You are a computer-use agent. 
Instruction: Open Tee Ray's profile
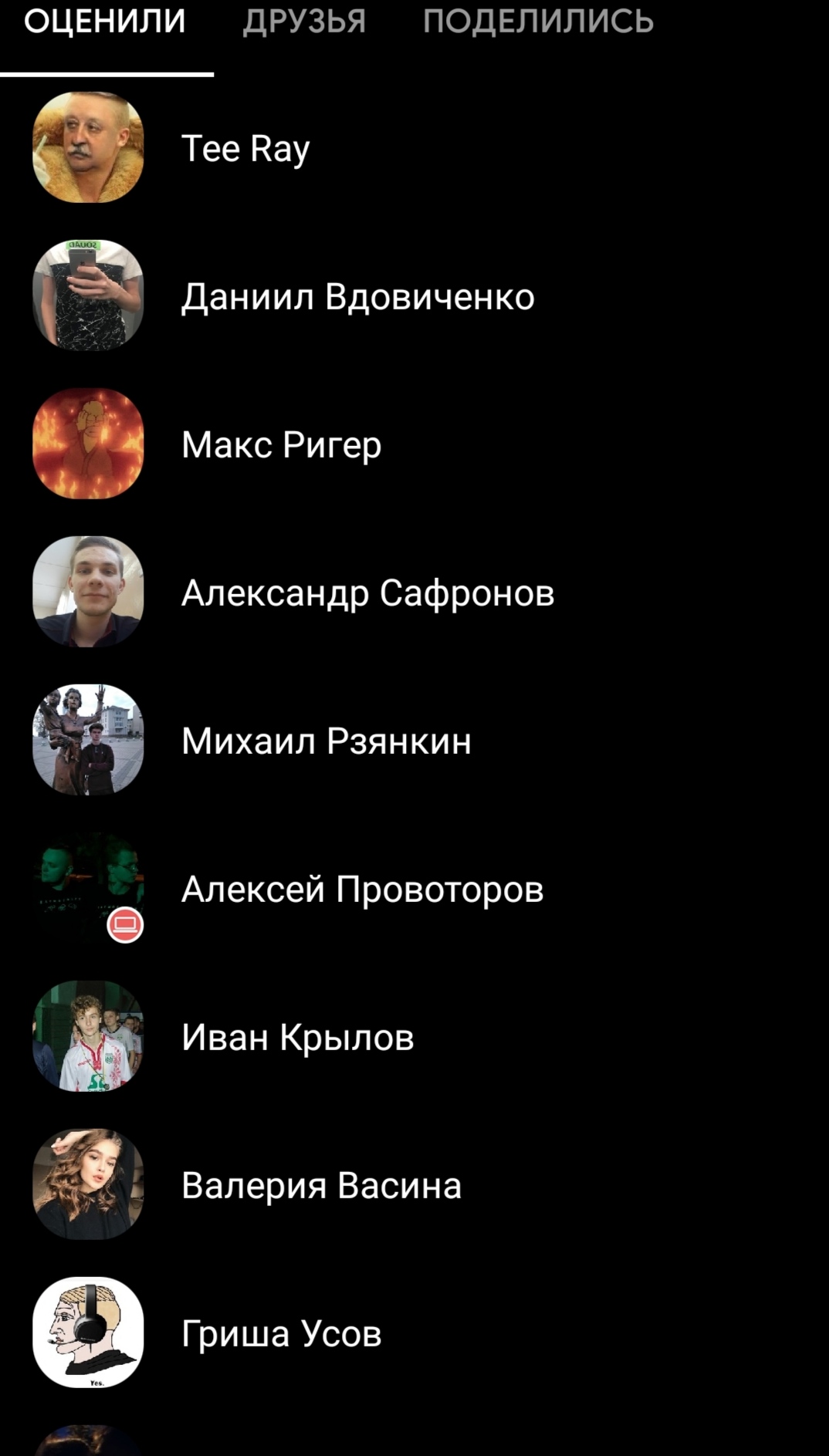pos(245,148)
